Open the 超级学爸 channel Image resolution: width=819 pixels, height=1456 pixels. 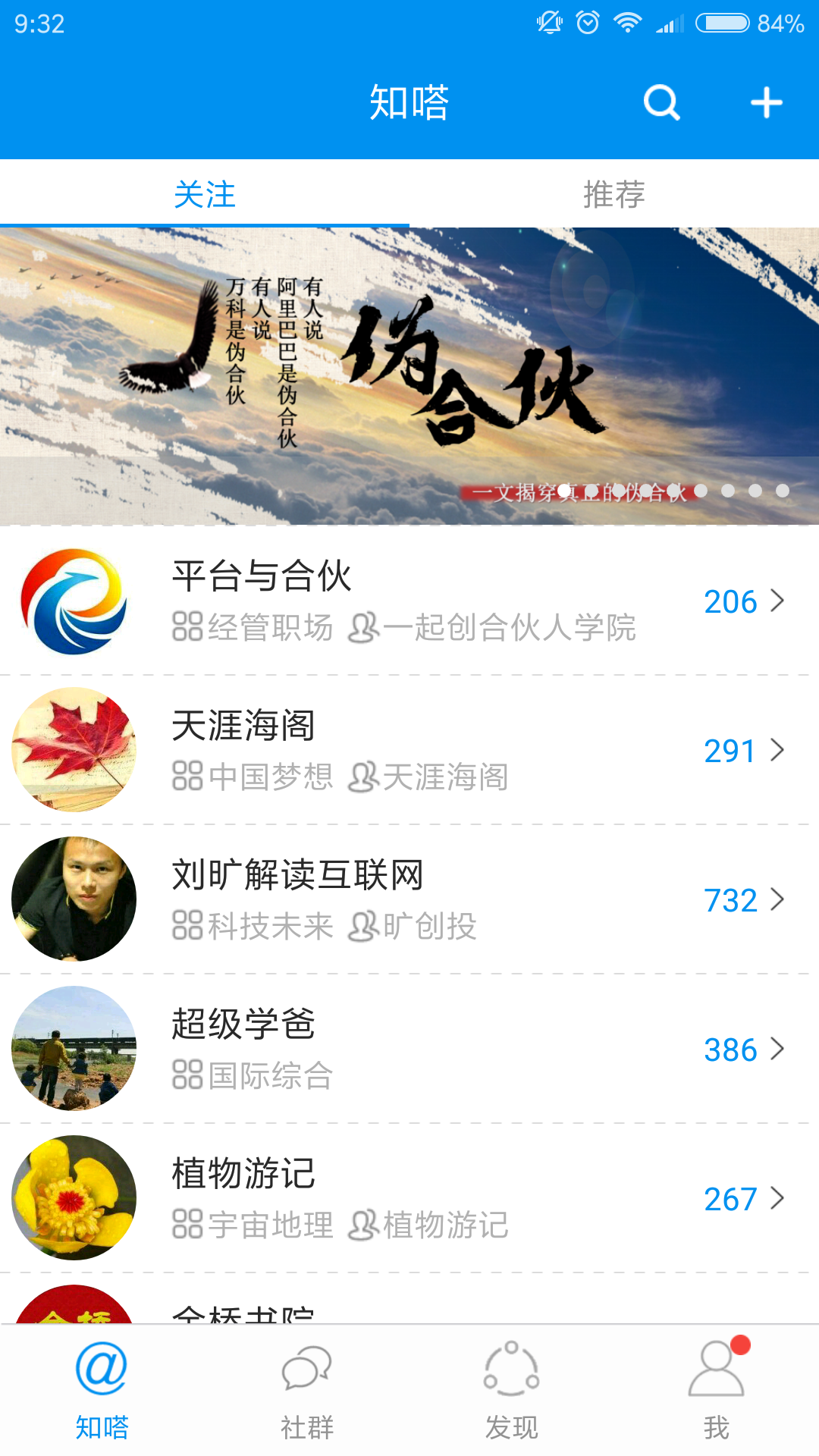[x=409, y=1049]
